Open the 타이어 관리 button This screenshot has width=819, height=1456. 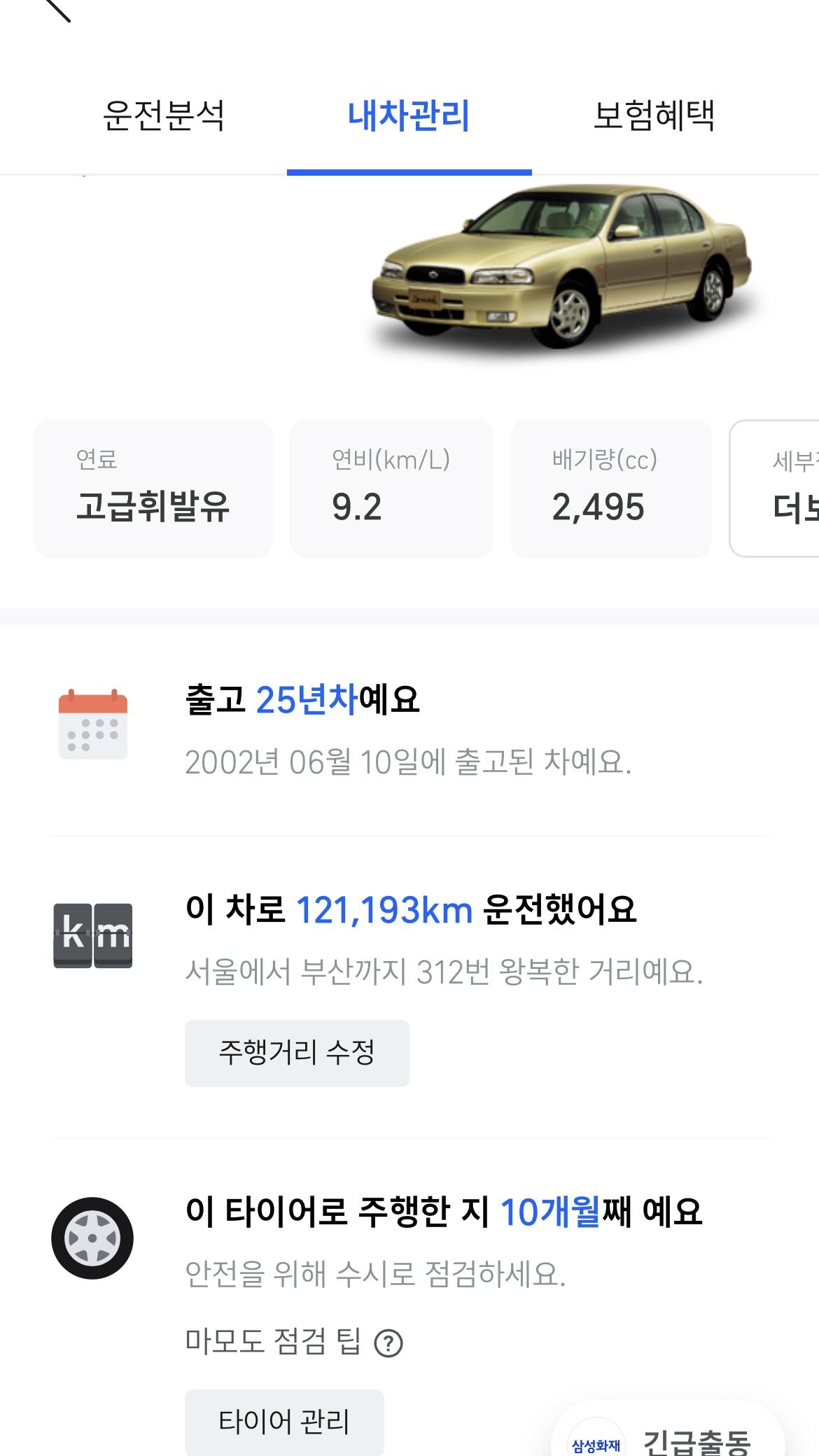(284, 1421)
